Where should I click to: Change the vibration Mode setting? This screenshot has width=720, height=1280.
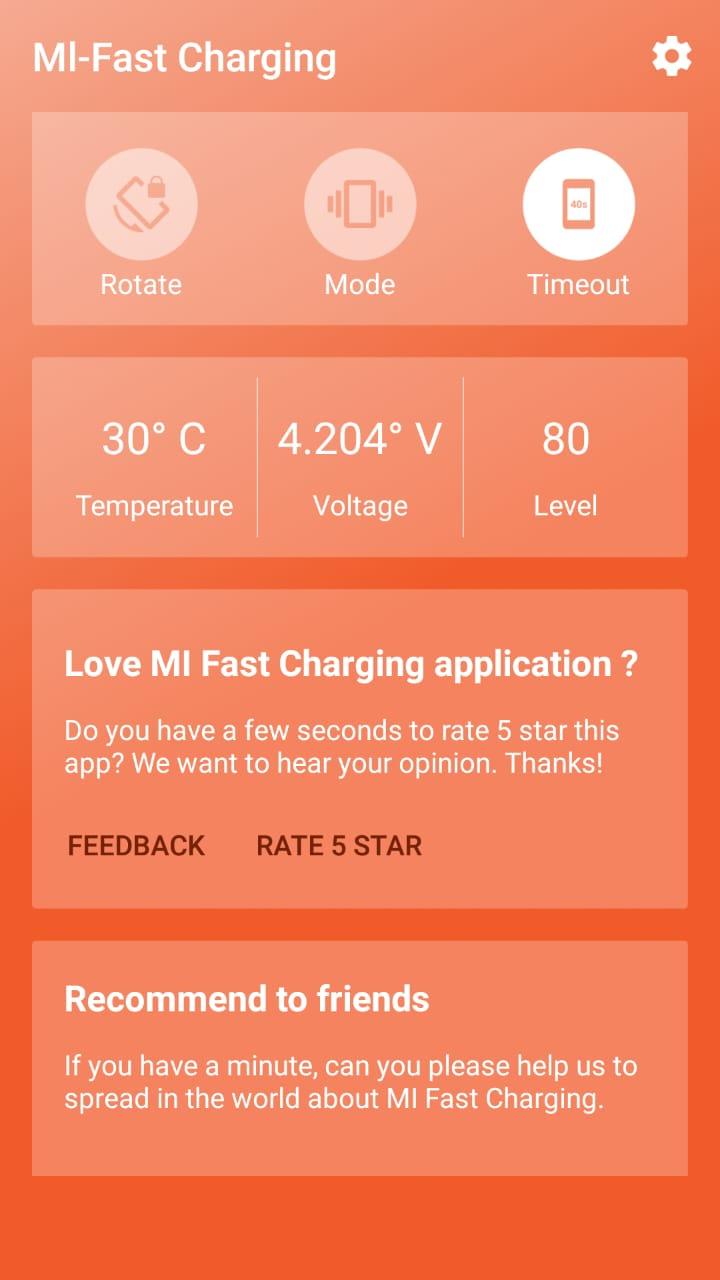pos(360,205)
